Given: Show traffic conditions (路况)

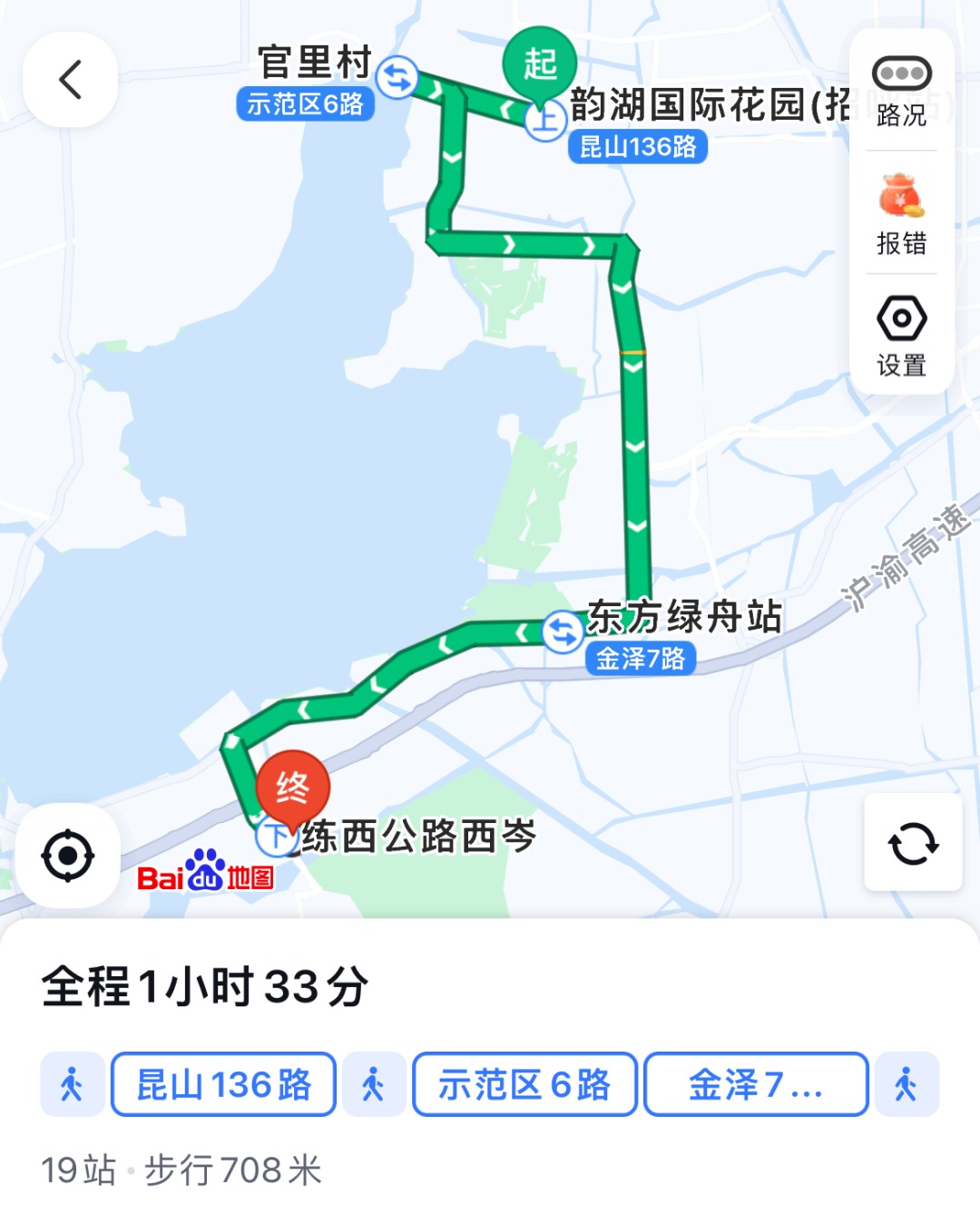Looking at the screenshot, I should (x=901, y=92).
